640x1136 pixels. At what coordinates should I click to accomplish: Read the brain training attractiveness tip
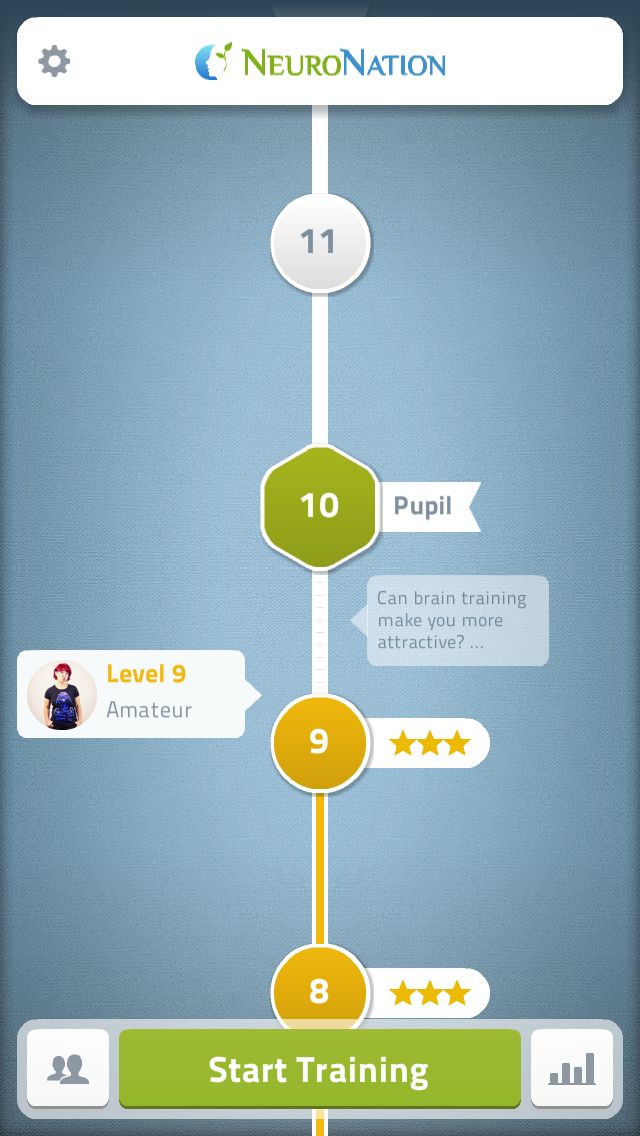pos(457,621)
